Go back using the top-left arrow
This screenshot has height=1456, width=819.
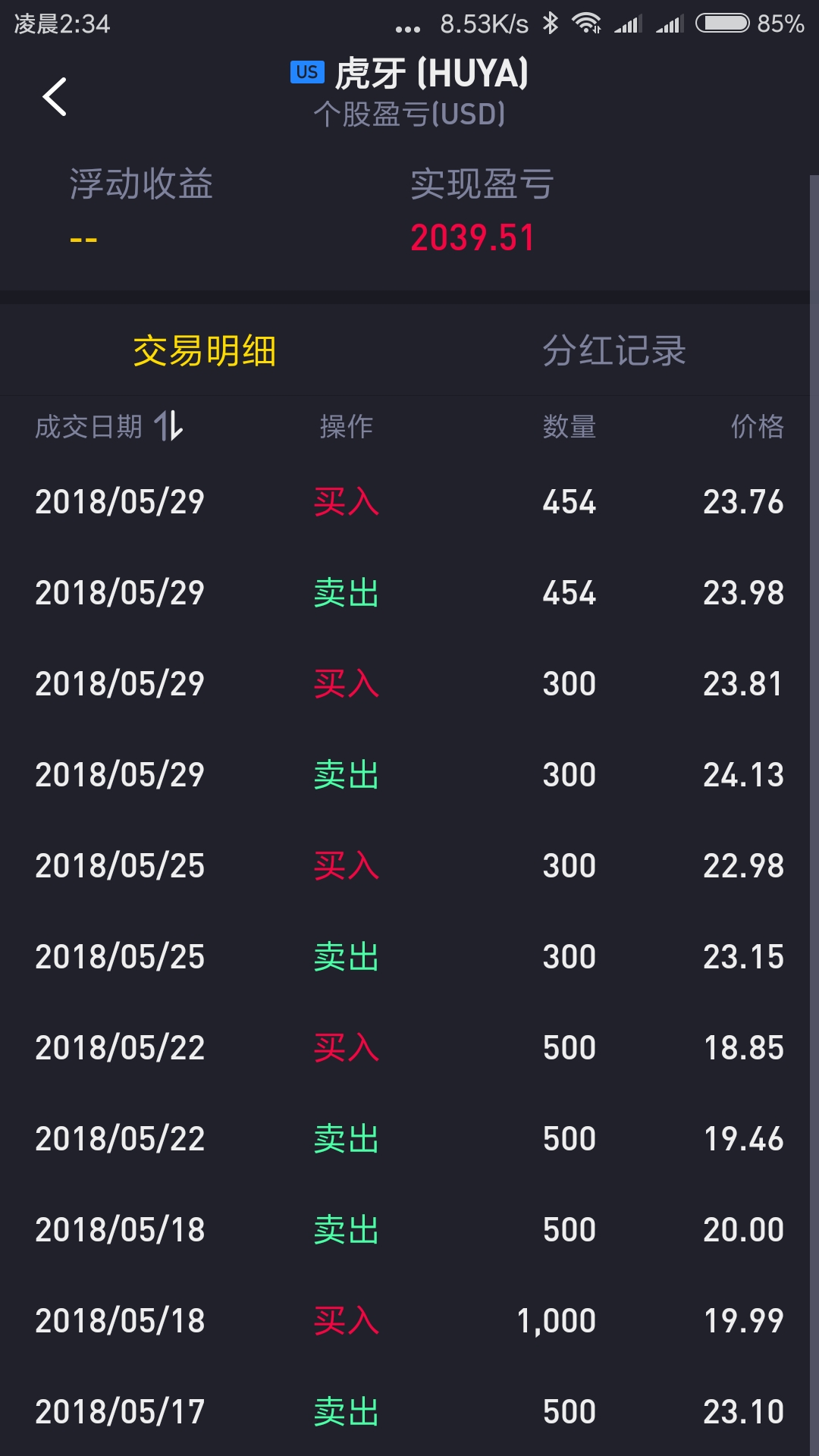(55, 97)
